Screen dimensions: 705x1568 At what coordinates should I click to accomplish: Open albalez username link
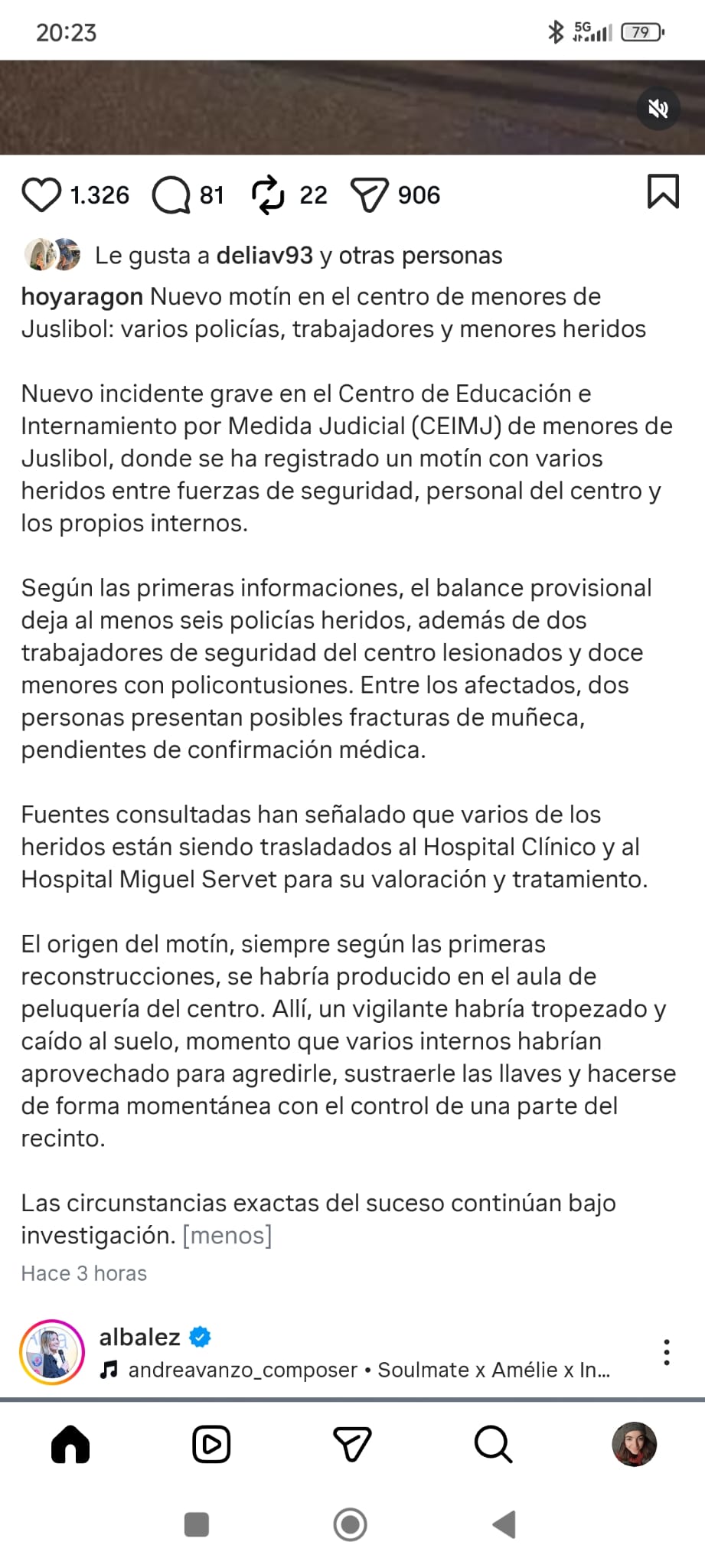139,1337
